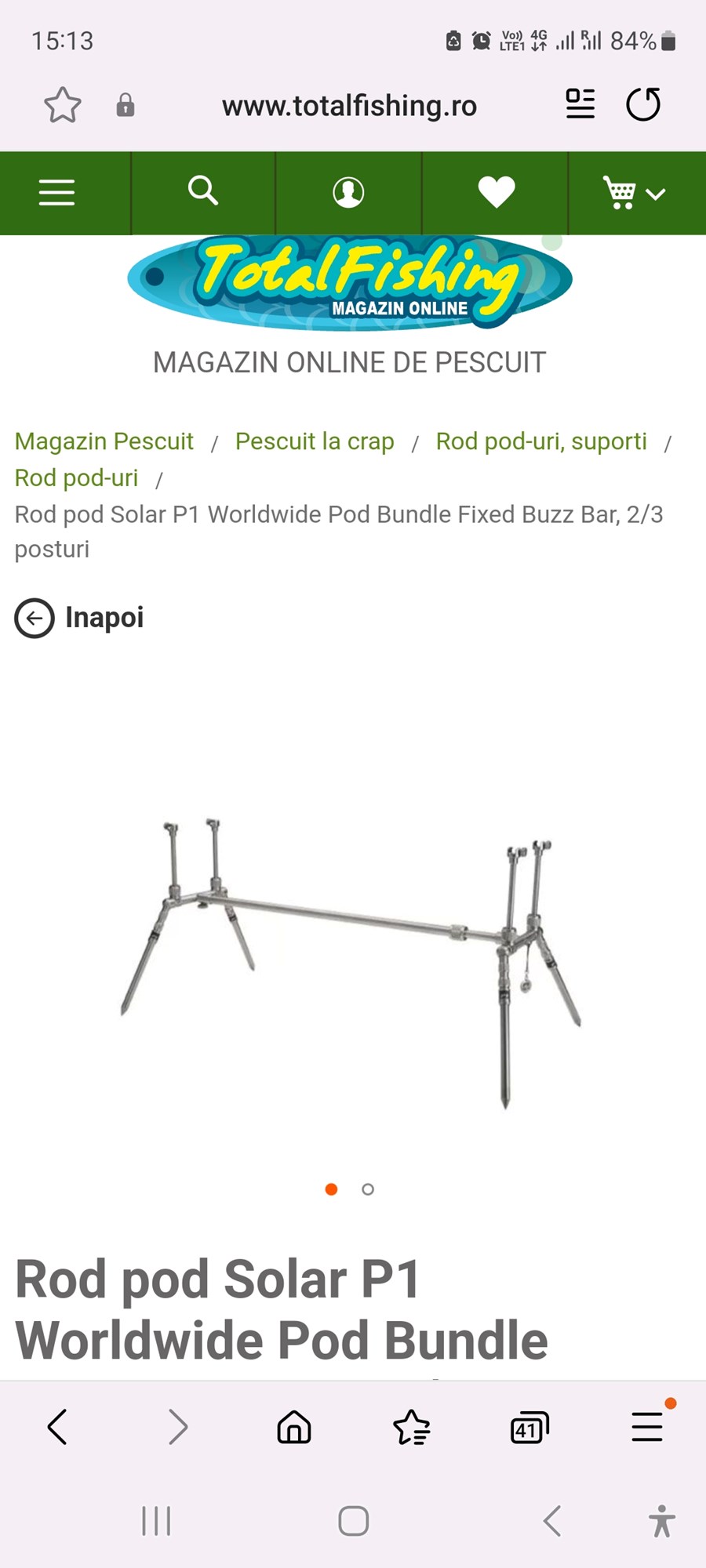Tap the Inapoi back button

tap(80, 618)
